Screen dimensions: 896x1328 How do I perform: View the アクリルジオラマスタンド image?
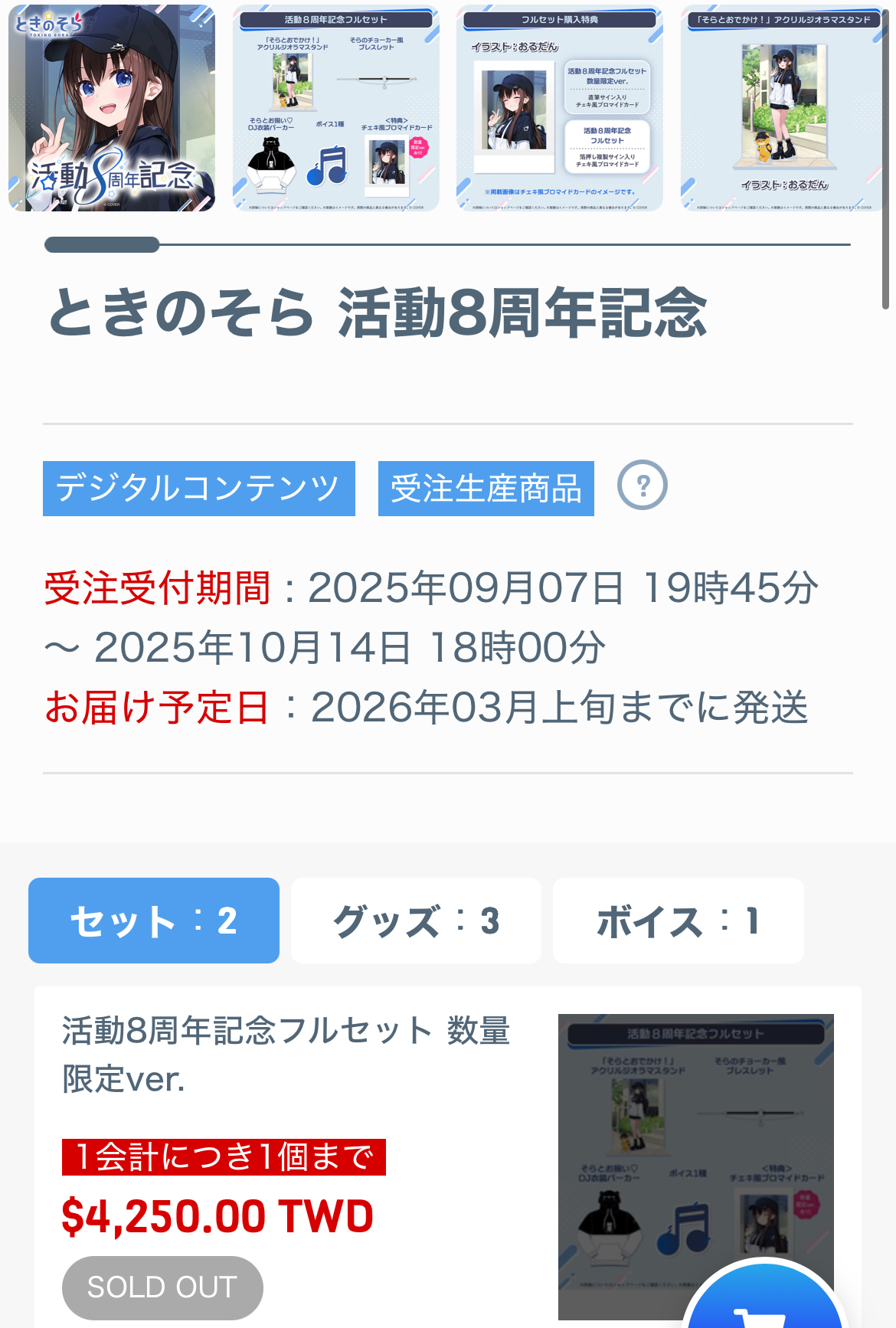point(781,108)
